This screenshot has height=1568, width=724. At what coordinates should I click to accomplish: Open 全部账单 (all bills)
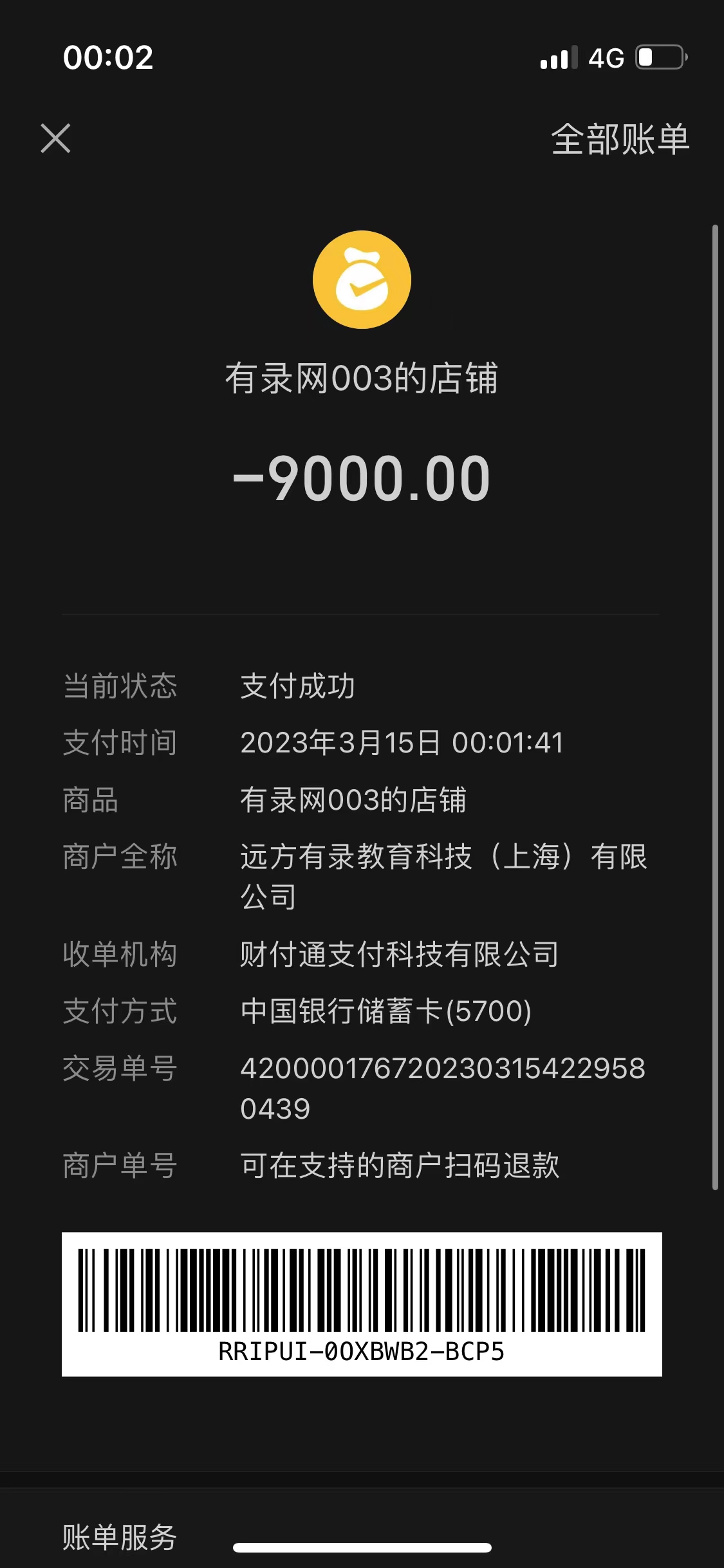(620, 139)
